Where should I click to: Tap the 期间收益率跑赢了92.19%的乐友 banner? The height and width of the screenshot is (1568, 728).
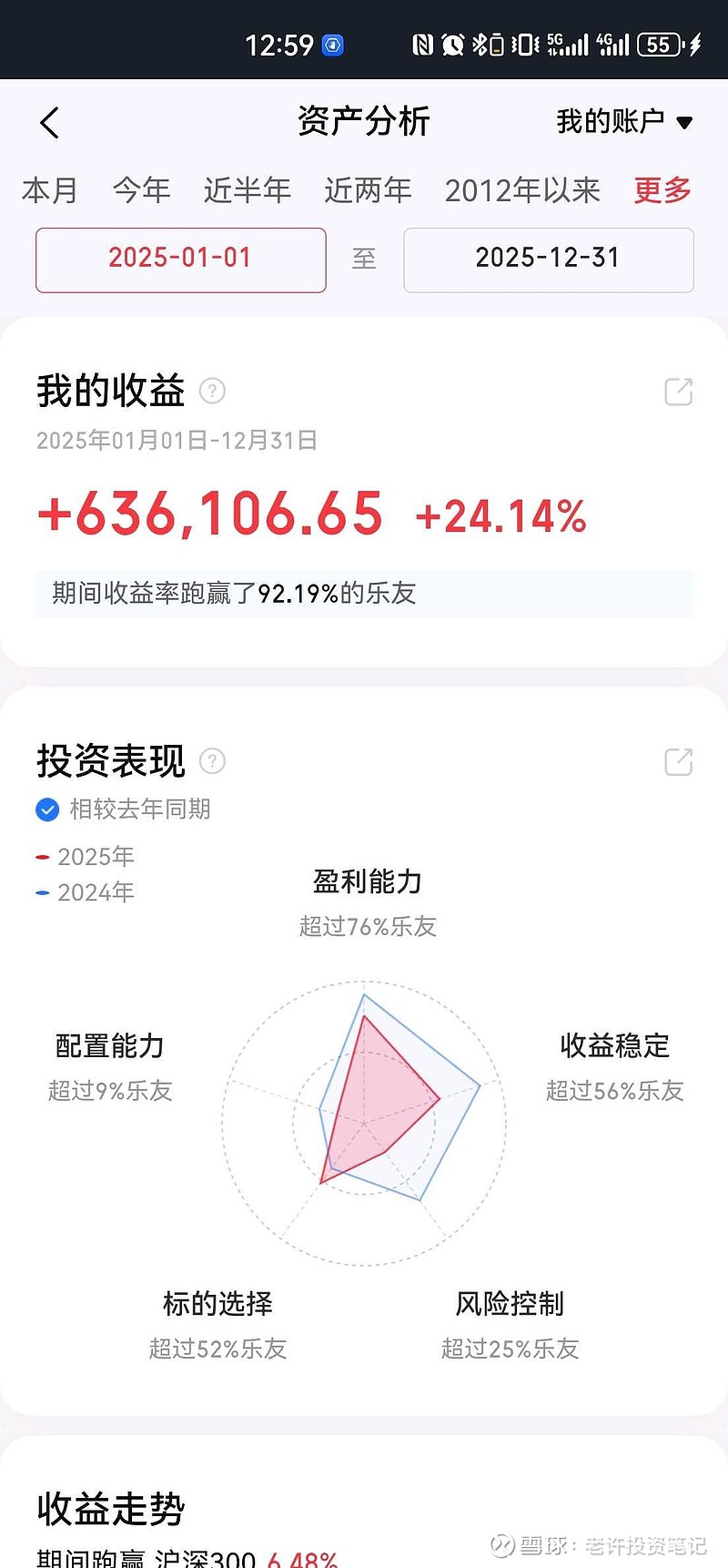[x=364, y=593]
